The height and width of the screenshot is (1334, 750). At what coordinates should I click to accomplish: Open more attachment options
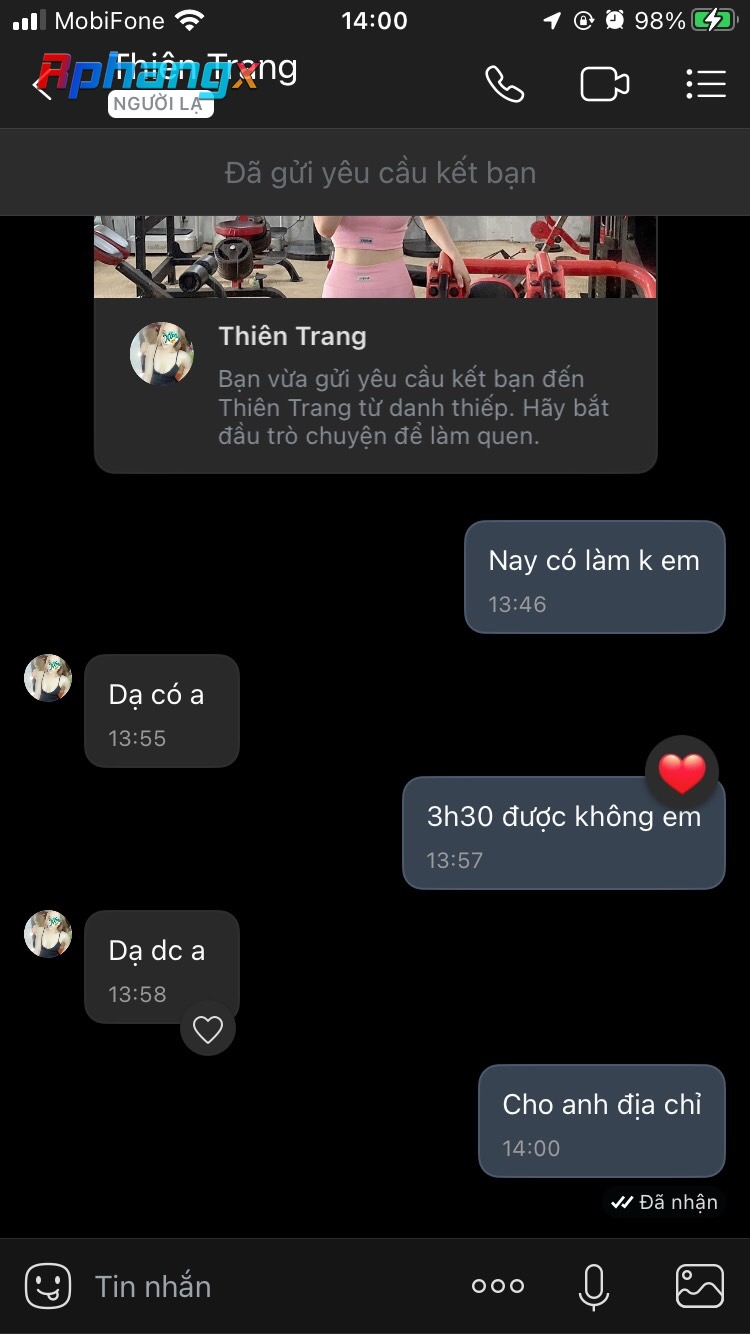click(x=498, y=1286)
